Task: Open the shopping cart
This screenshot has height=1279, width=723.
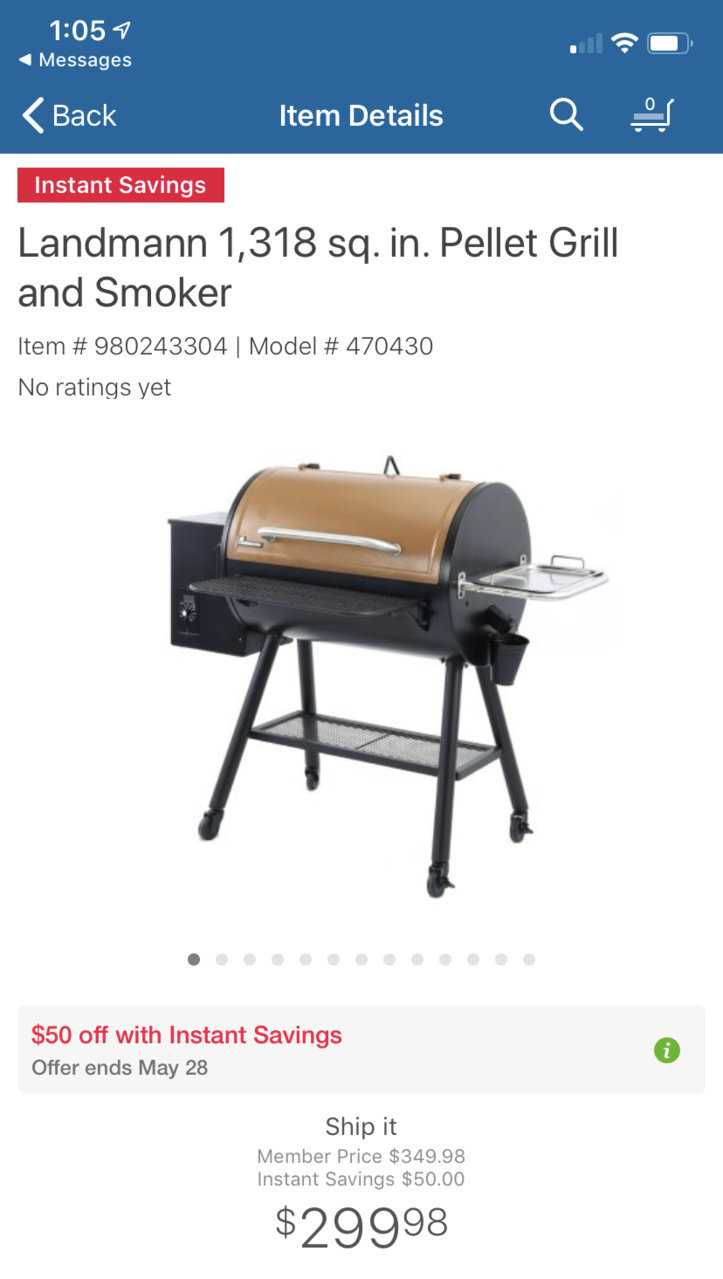Action: pyautogui.click(x=652, y=115)
